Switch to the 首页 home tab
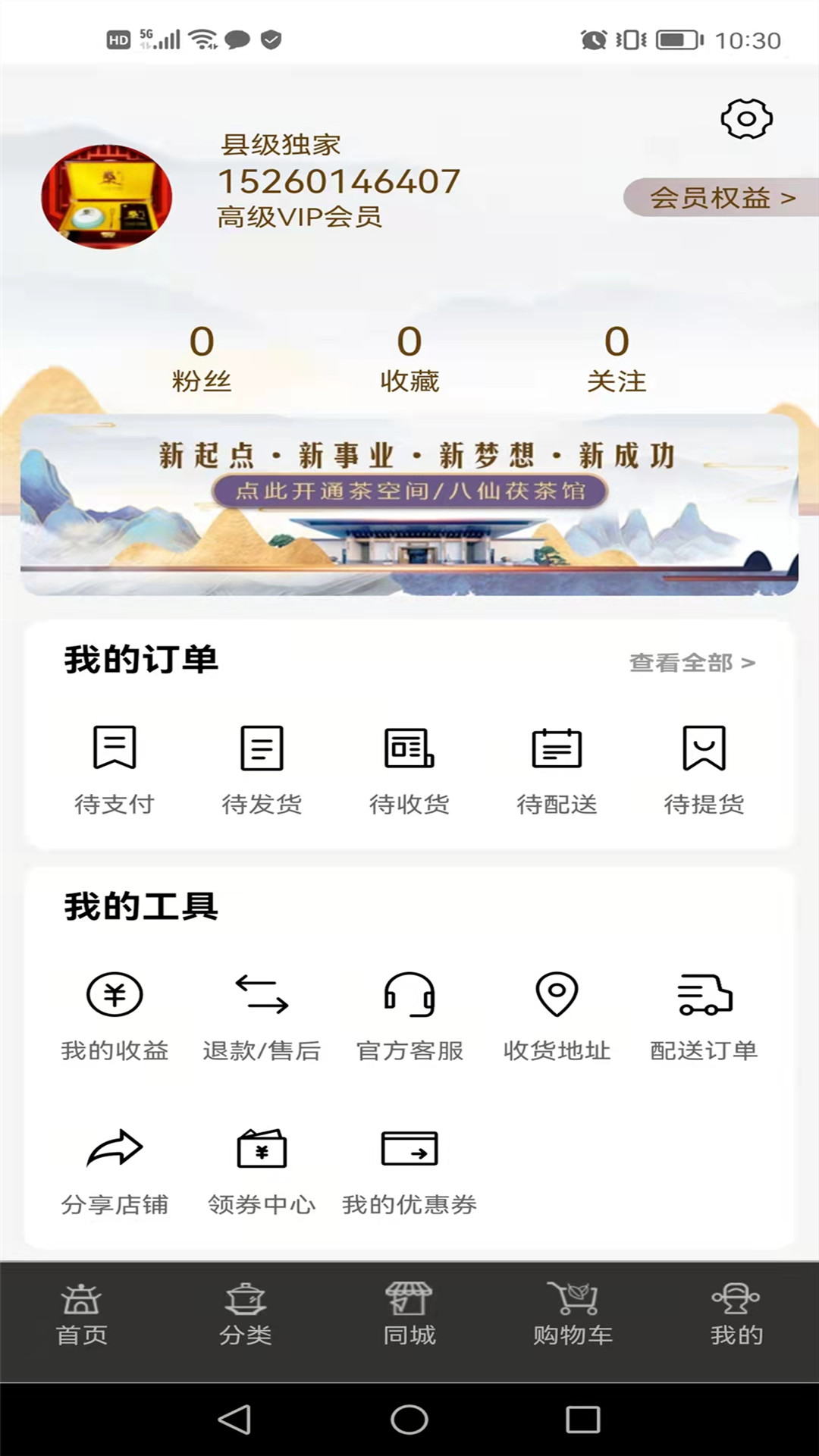Image resolution: width=819 pixels, height=1456 pixels. [x=82, y=1315]
